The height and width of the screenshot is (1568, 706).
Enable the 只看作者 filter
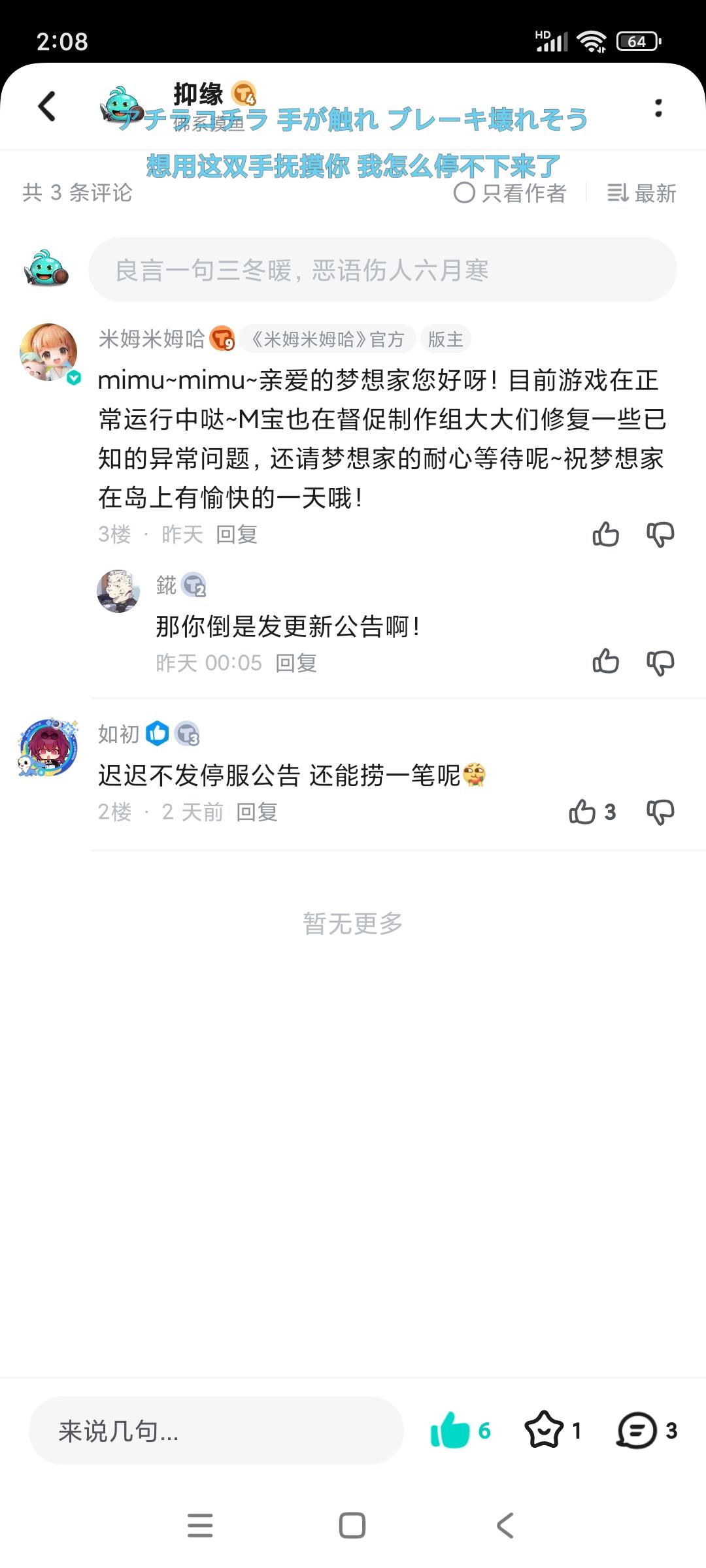[x=510, y=193]
